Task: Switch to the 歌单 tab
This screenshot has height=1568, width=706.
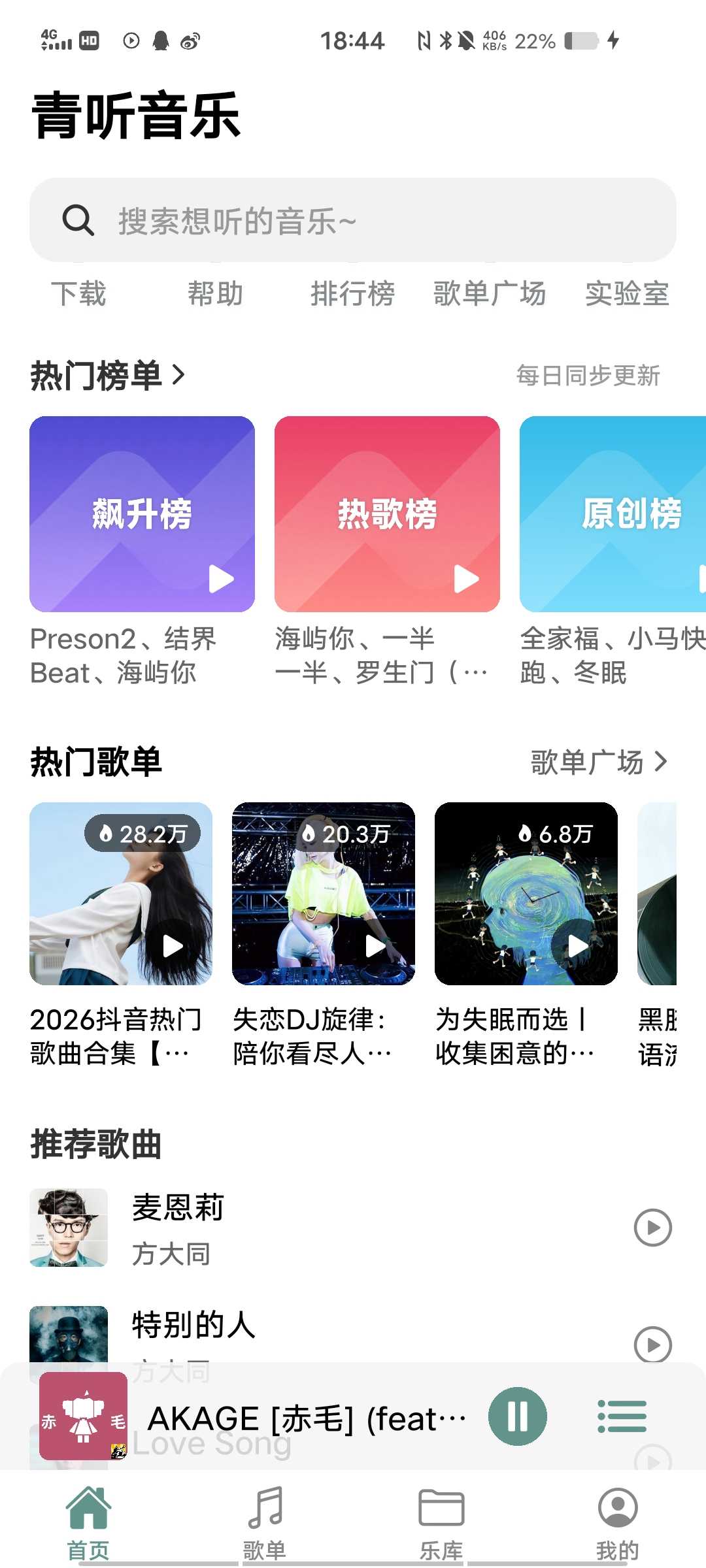Action: 265,1522
